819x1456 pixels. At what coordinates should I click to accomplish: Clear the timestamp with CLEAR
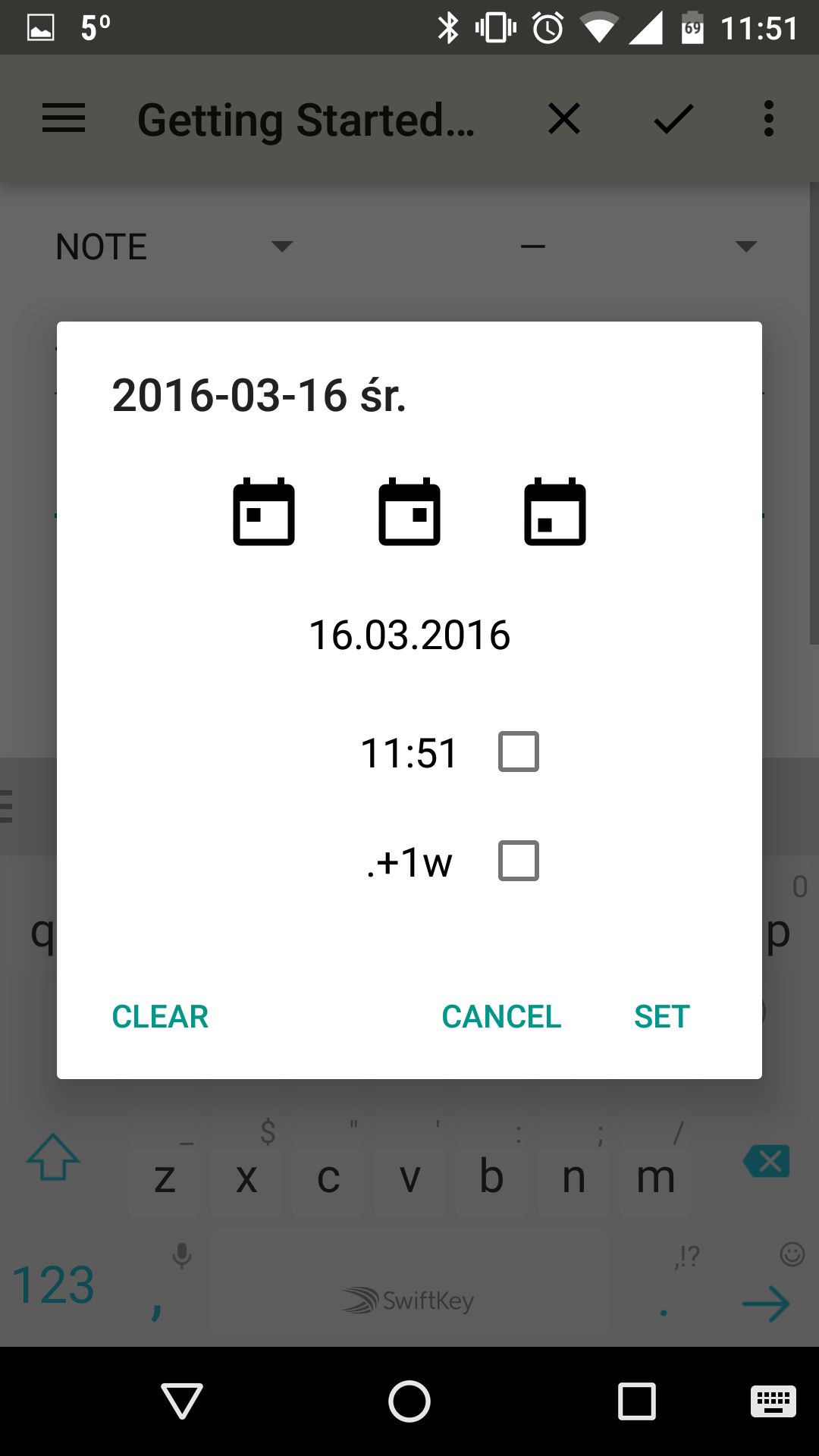160,1017
